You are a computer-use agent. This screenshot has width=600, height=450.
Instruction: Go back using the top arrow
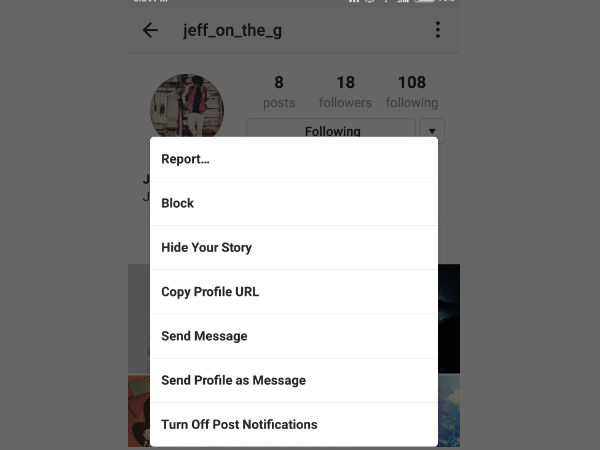151,30
